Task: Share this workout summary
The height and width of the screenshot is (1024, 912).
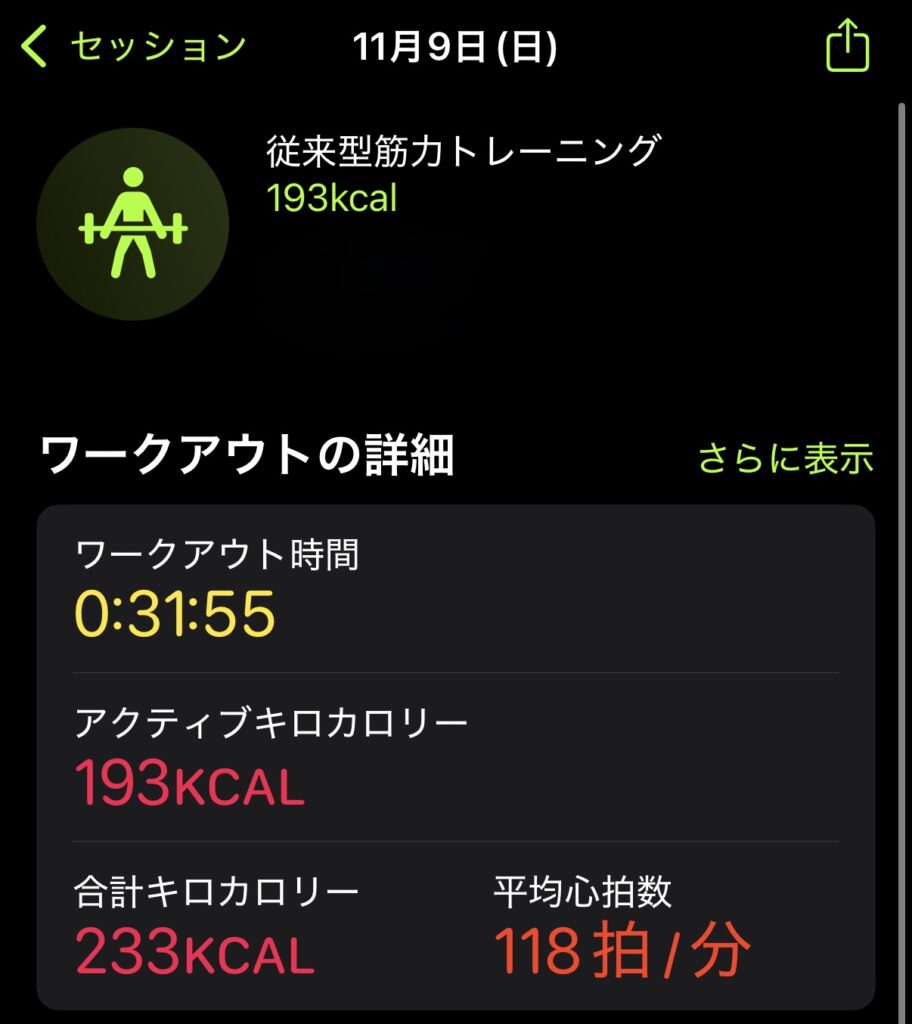Action: (x=847, y=47)
